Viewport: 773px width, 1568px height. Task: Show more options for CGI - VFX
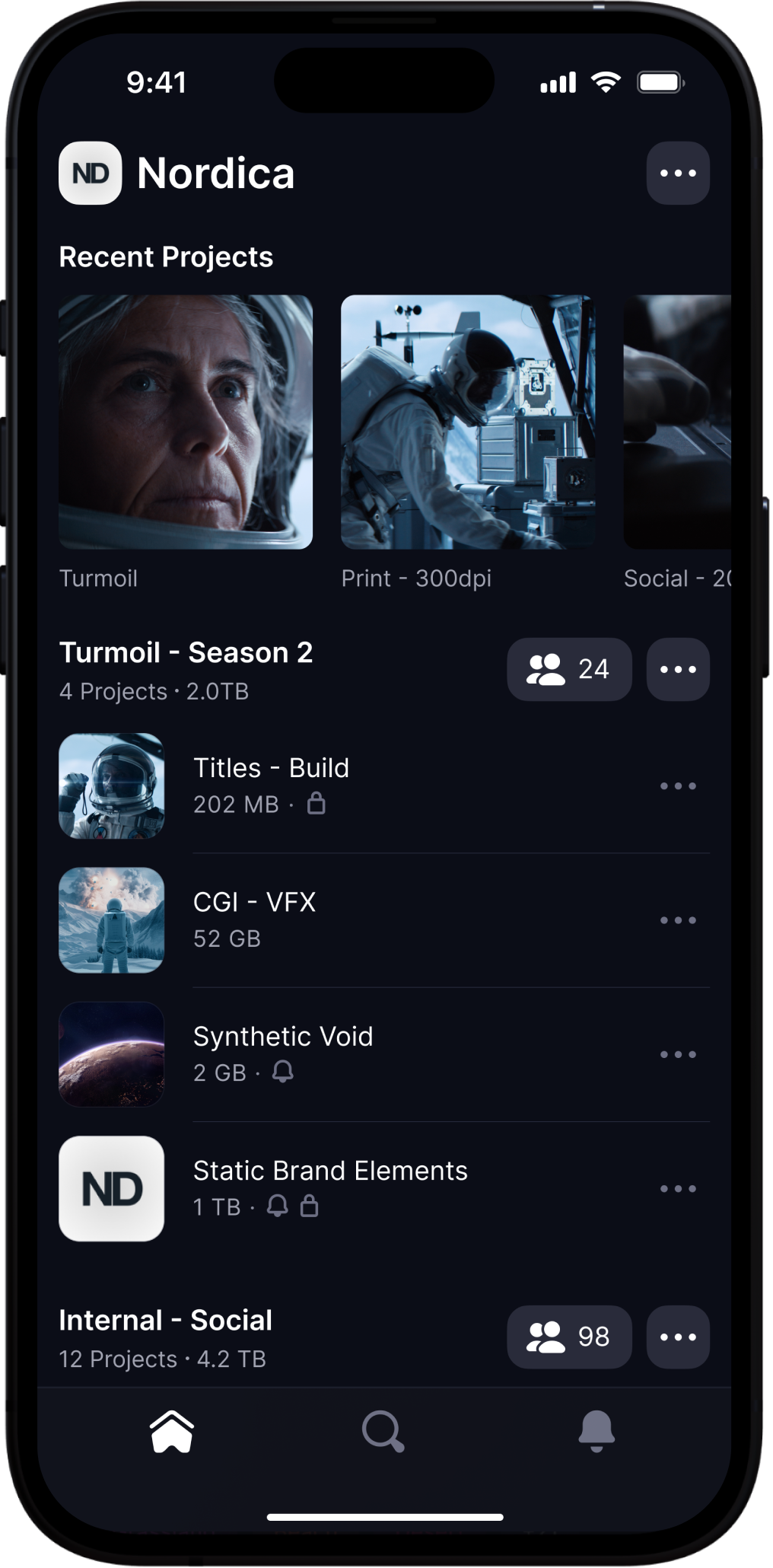(678, 920)
